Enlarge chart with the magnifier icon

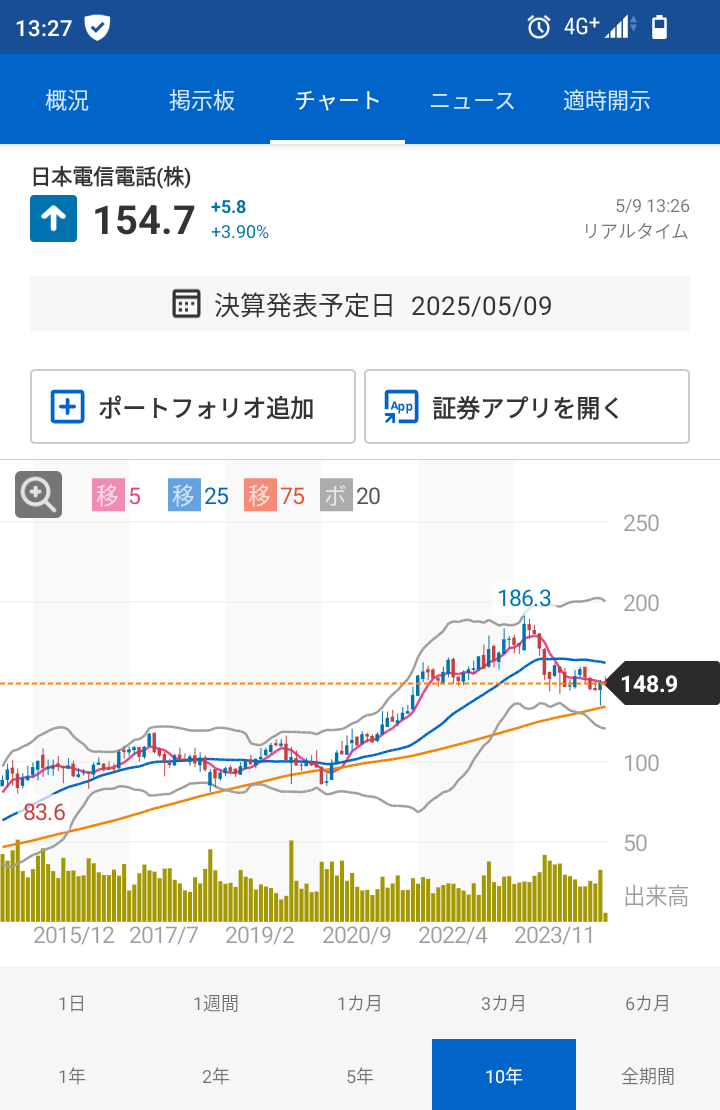[x=38, y=494]
